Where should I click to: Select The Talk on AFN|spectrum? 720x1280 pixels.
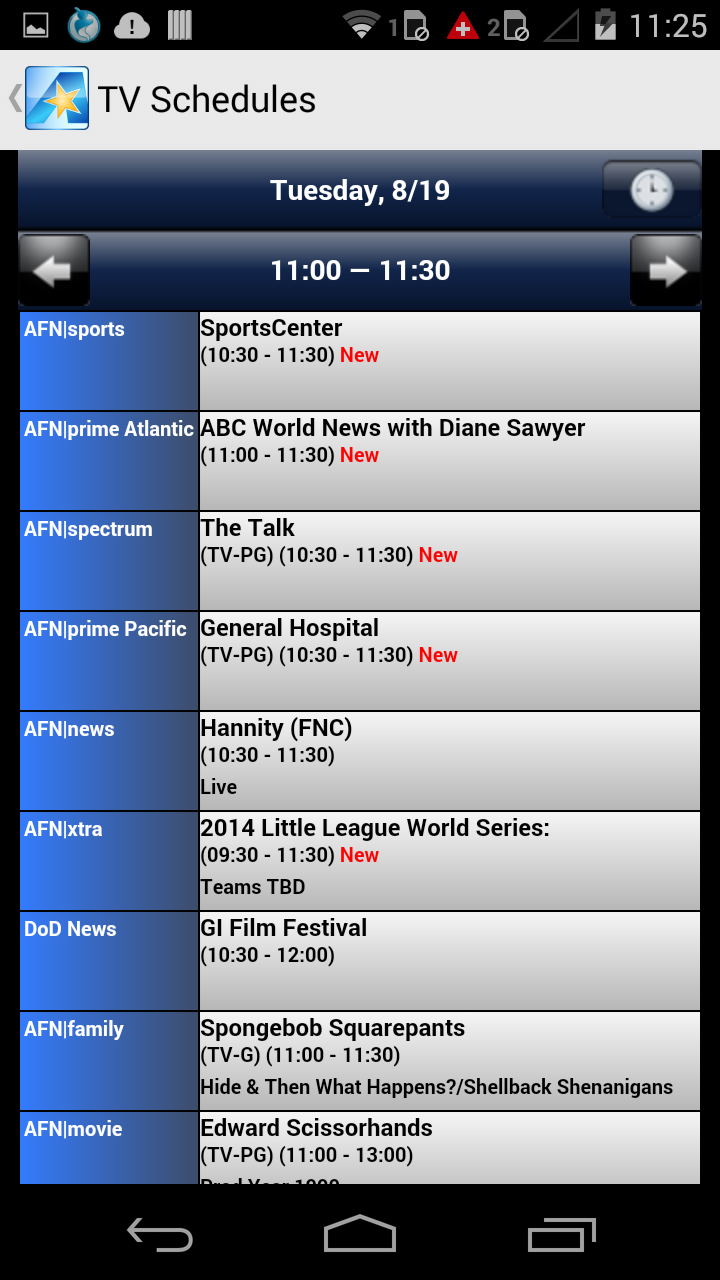coord(449,560)
